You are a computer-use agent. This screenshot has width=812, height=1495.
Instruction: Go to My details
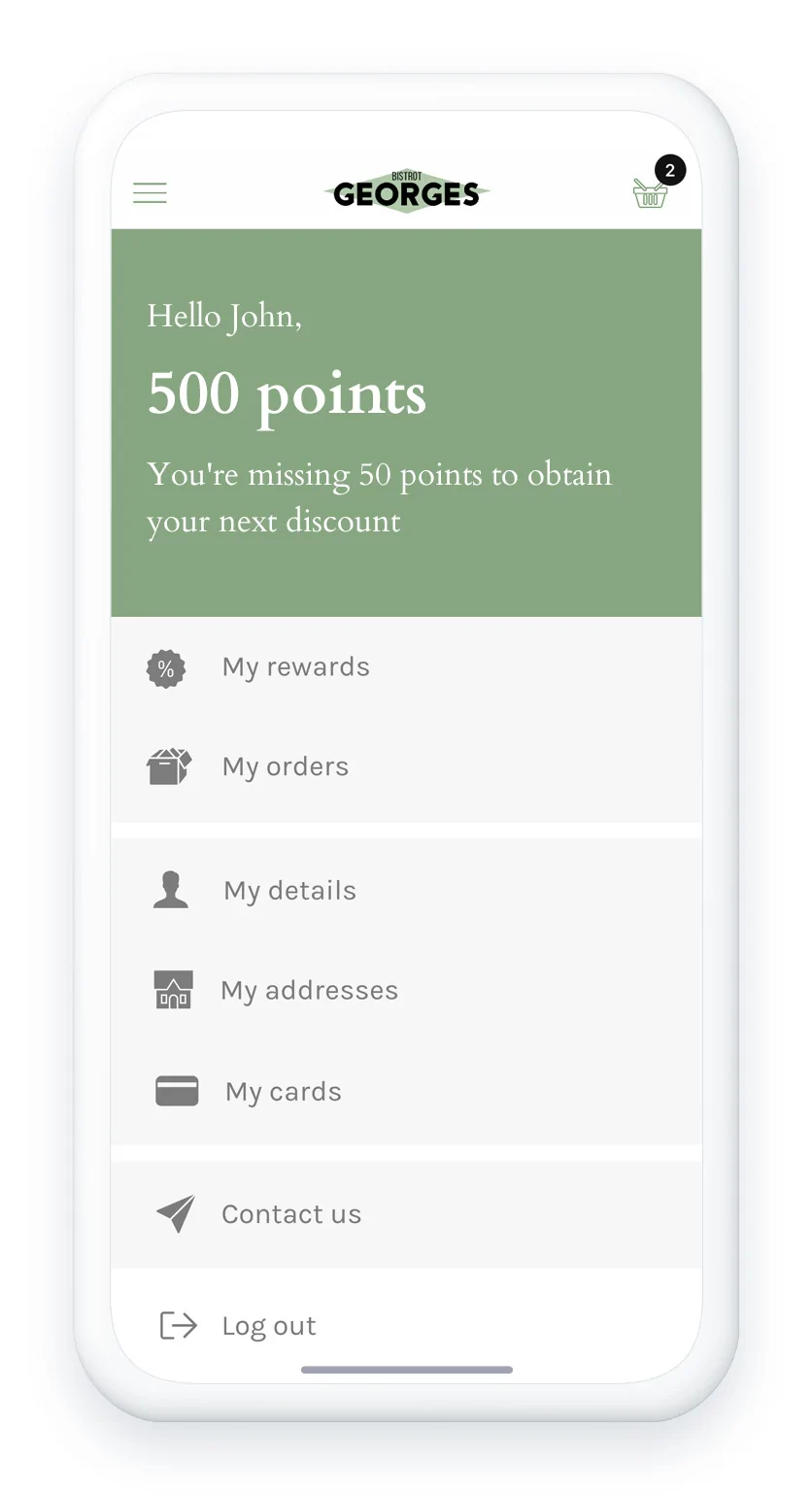tap(289, 891)
